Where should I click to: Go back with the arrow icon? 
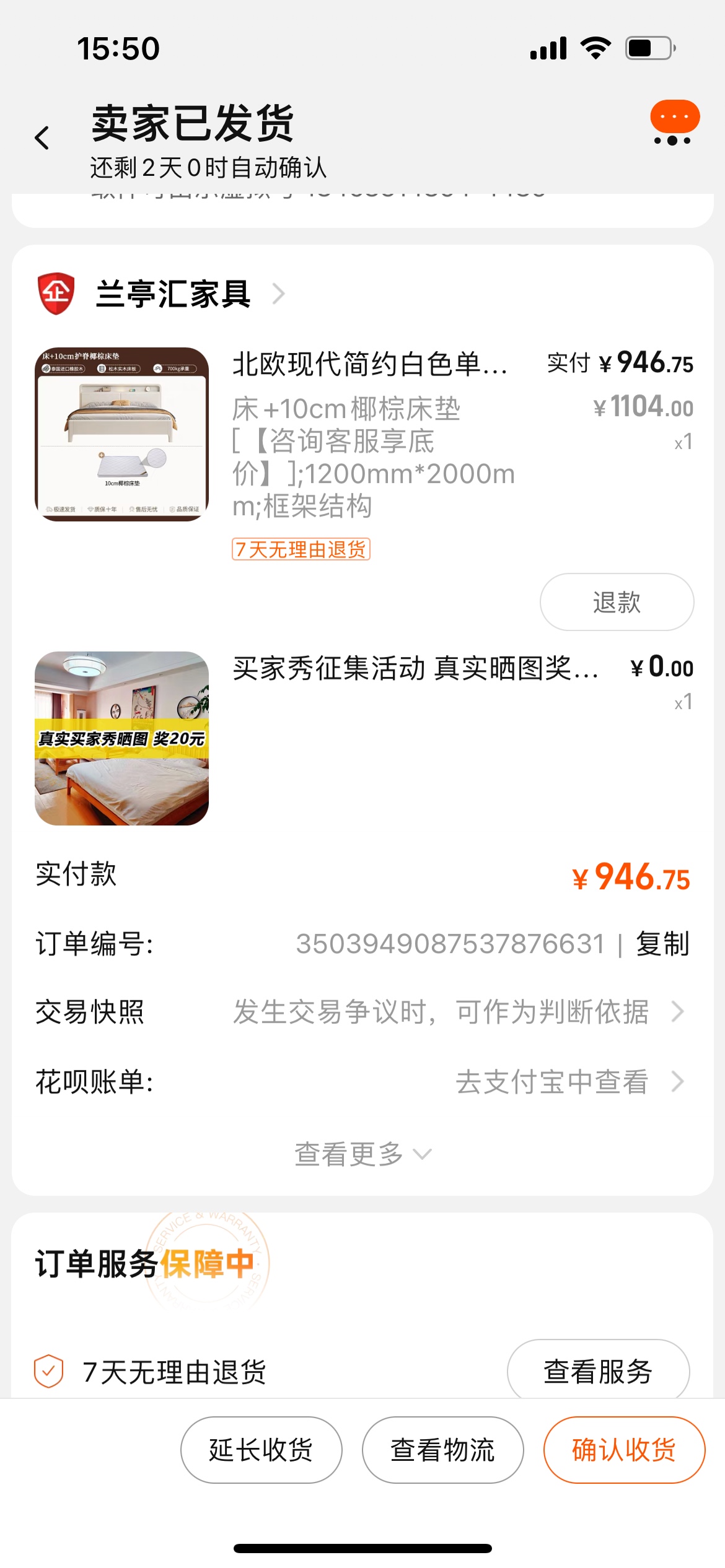pos(42,137)
